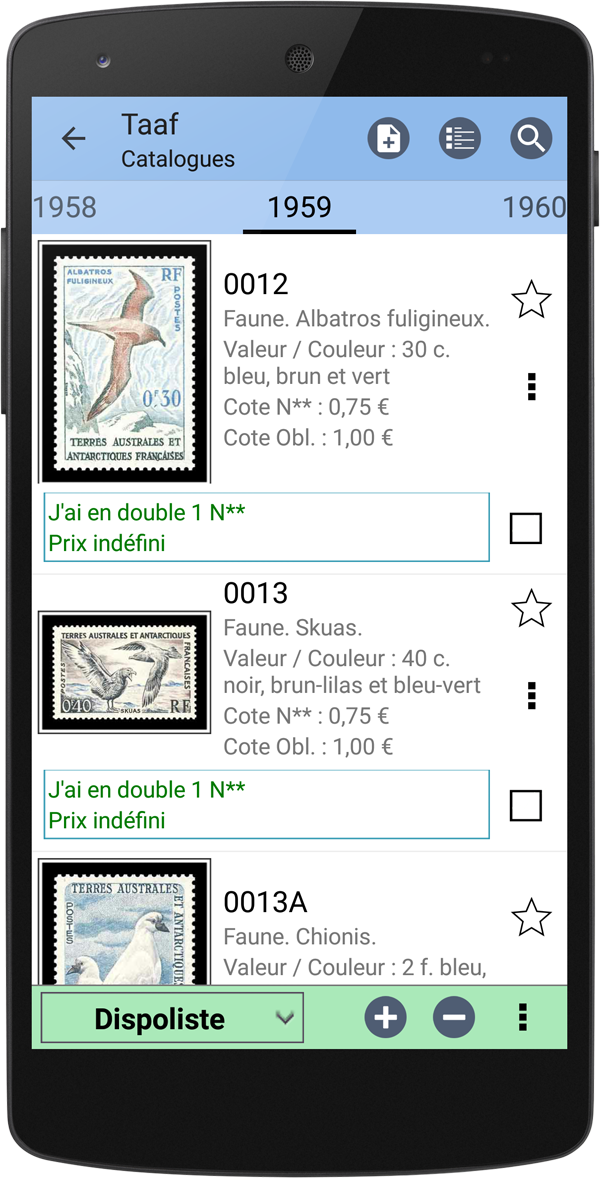Screen dimensions: 600x1178
Task: Tick the checkbox under stamp 0013
Action: click(526, 805)
